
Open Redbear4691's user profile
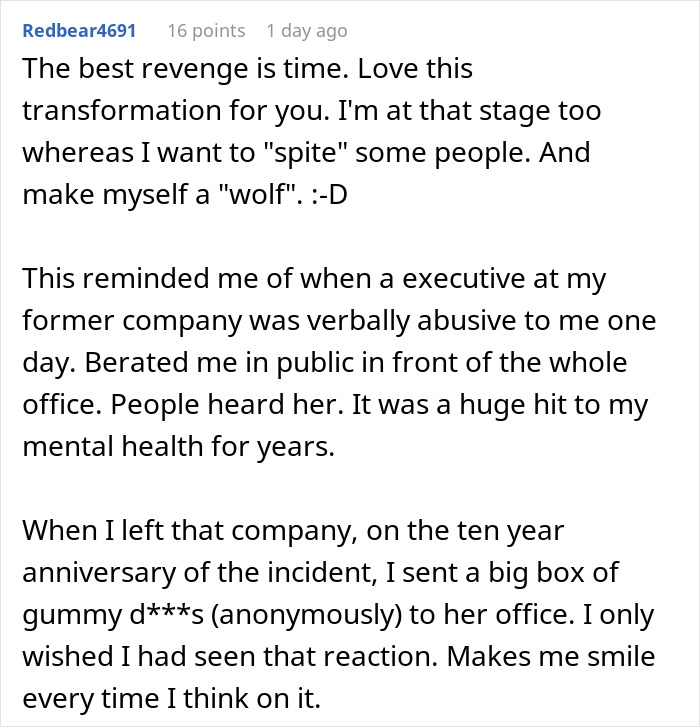[78, 31]
